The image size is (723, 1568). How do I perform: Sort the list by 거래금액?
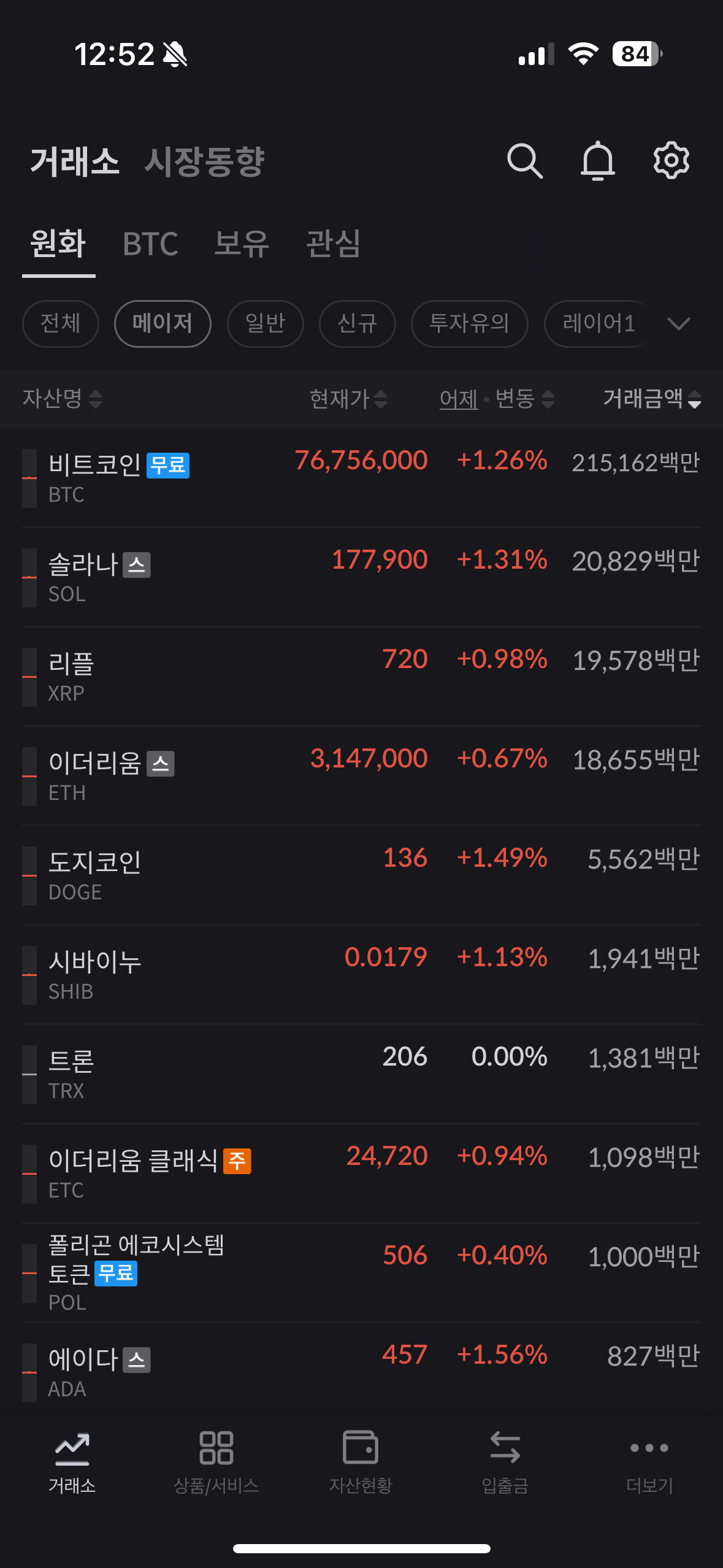[651, 399]
